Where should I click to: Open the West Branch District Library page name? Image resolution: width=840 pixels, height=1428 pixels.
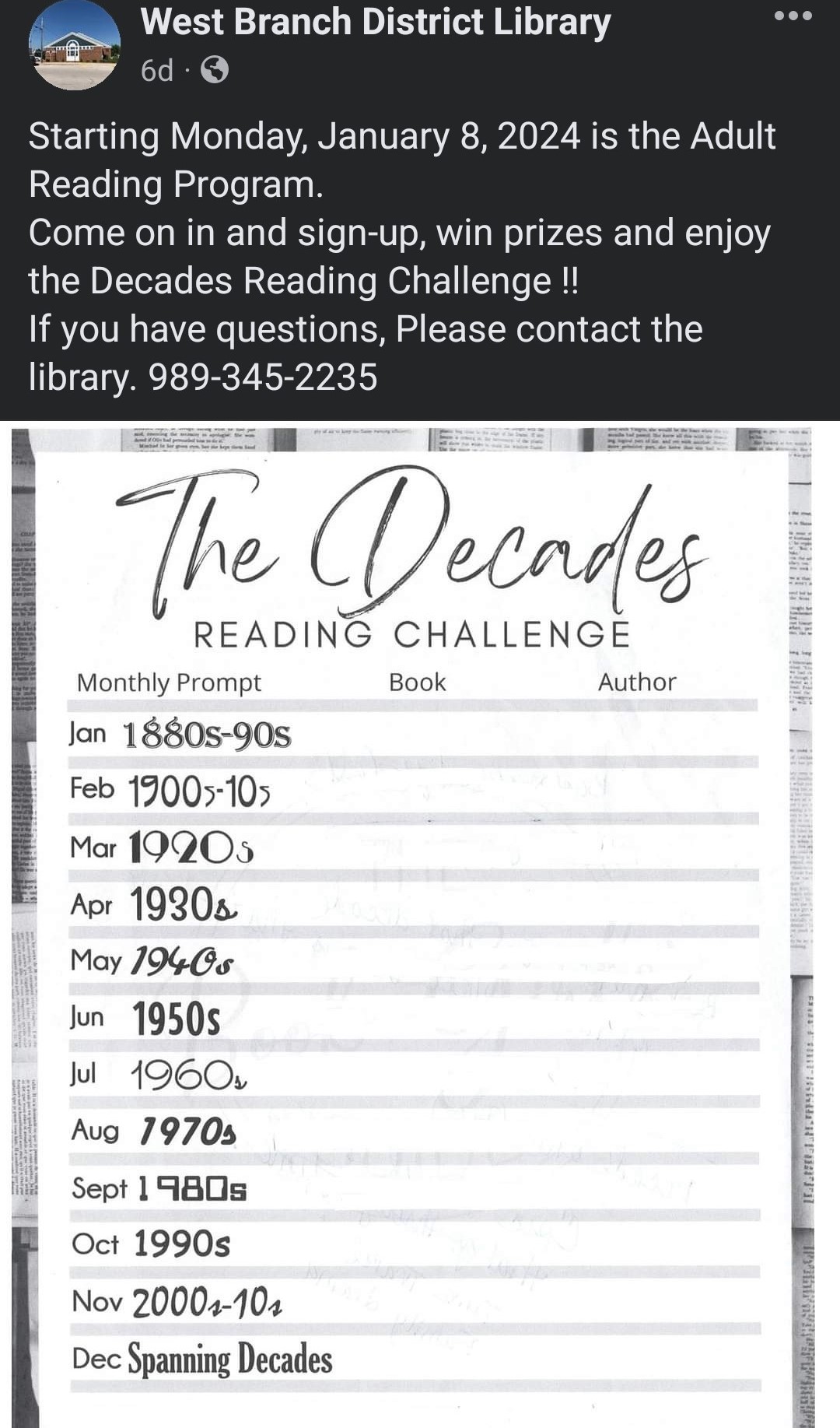point(375,22)
